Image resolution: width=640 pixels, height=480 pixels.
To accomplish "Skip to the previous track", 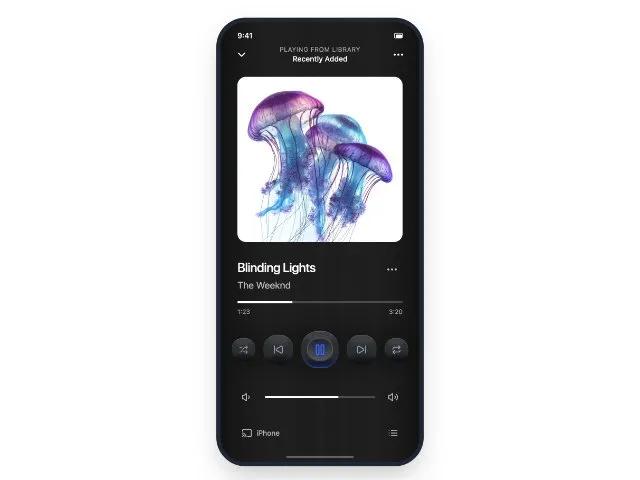I will (278, 349).
